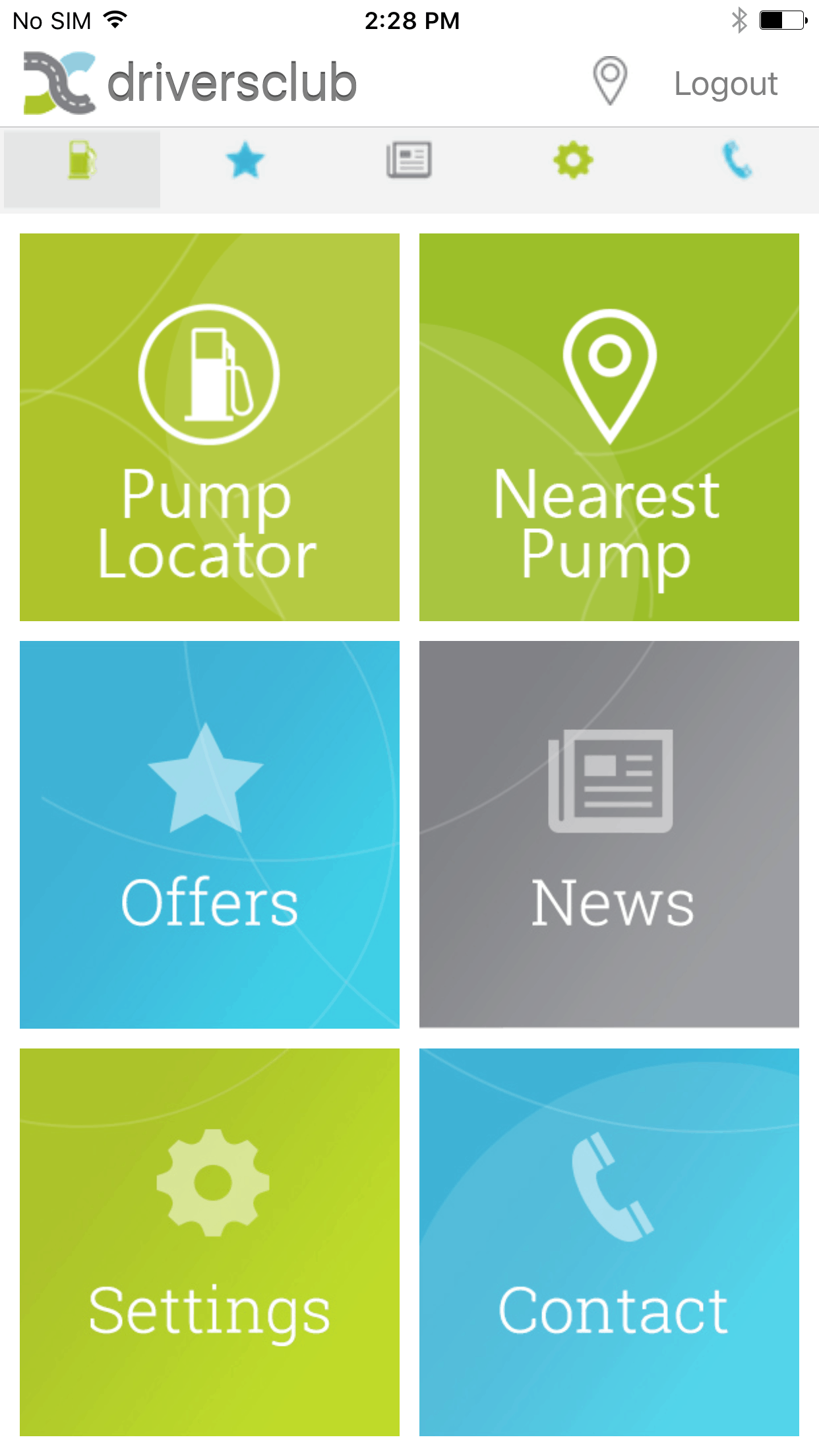Image resolution: width=819 pixels, height=1456 pixels.
Task: Open the Settings tile
Action: point(210,1242)
